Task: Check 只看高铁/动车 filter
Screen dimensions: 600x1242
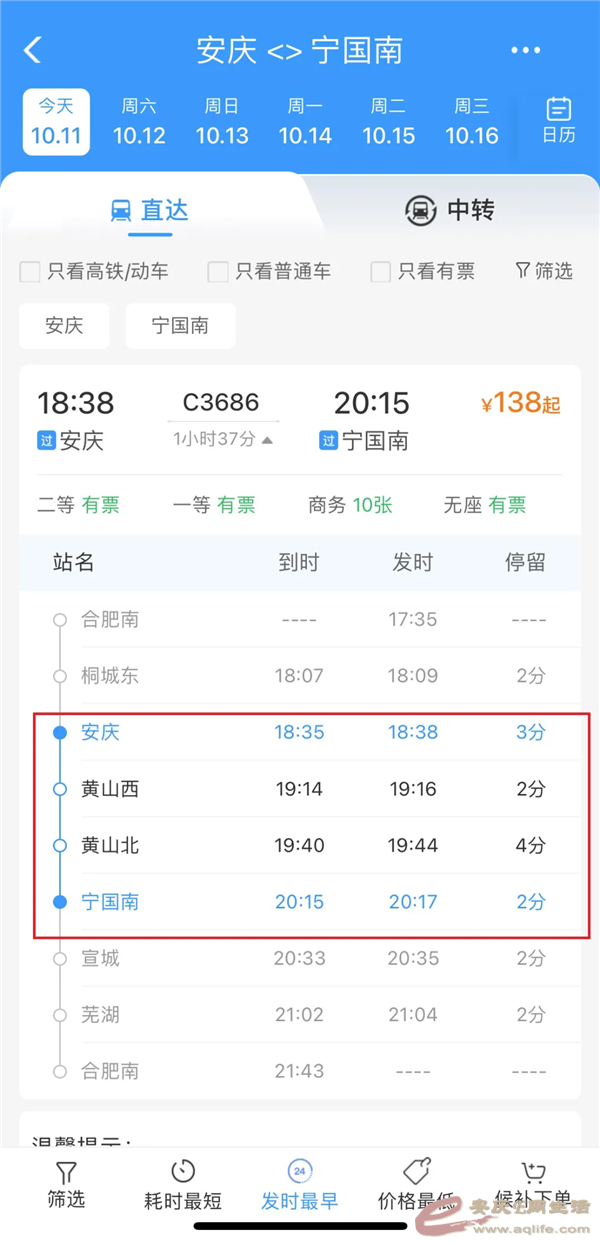Action: [x=31, y=271]
